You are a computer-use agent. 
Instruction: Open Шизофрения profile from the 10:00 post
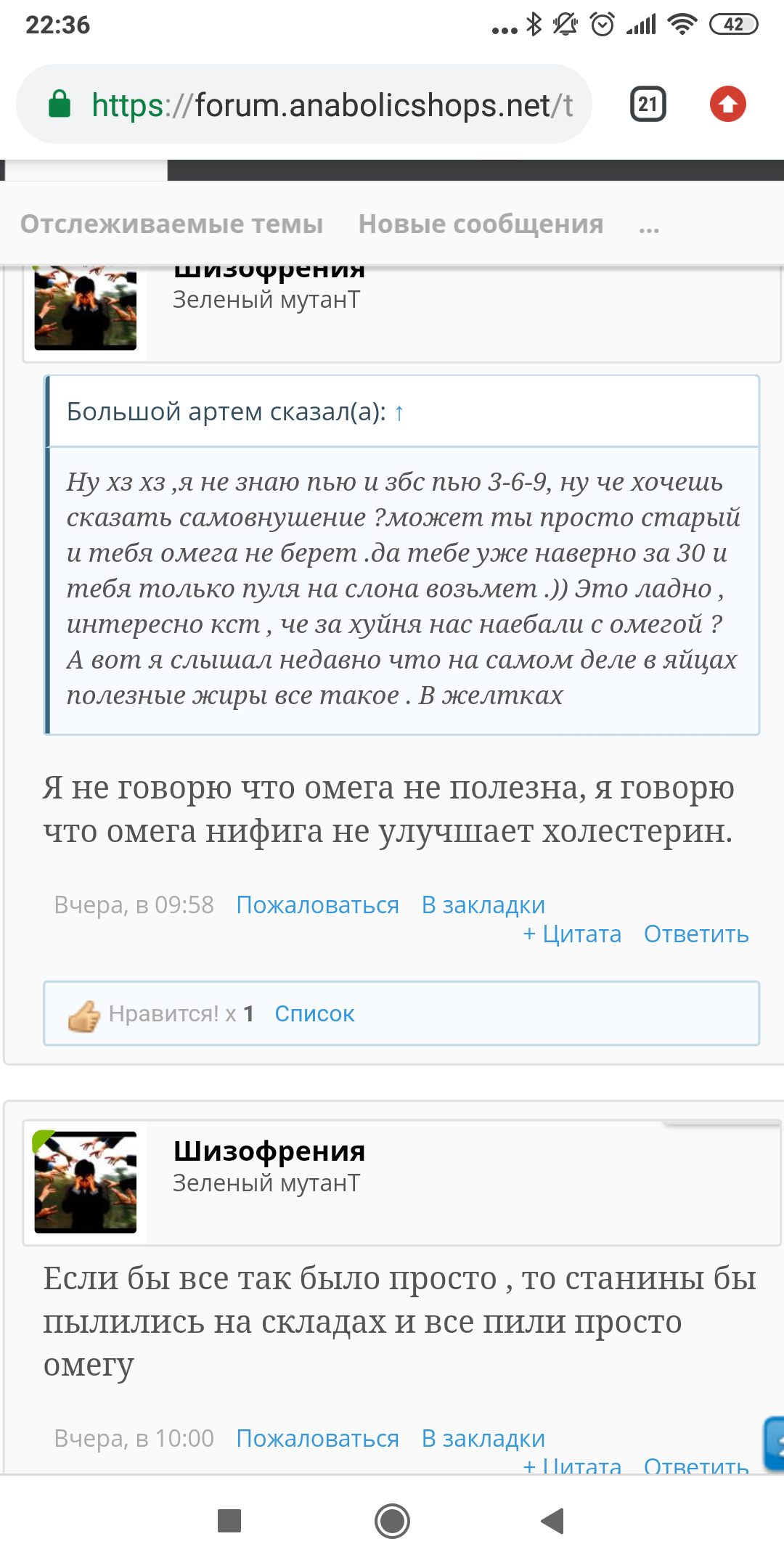pyautogui.click(x=269, y=1151)
